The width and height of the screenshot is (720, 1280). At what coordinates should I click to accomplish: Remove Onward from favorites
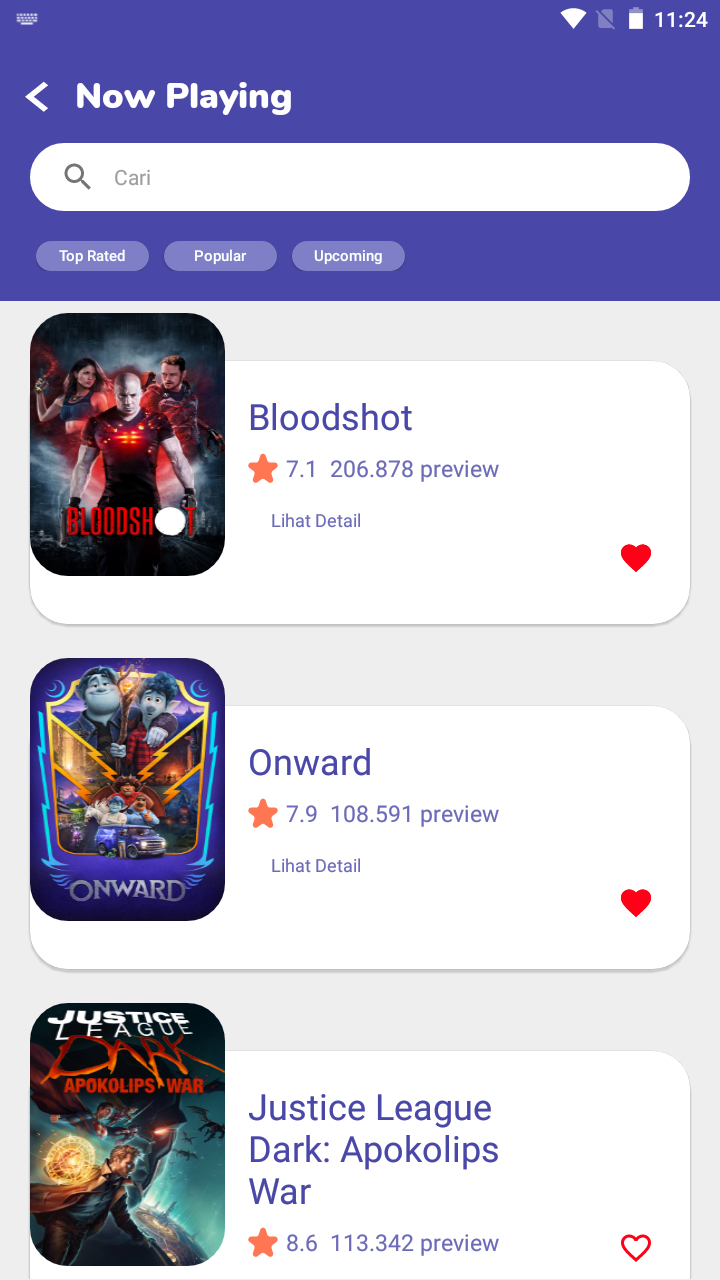click(x=636, y=902)
